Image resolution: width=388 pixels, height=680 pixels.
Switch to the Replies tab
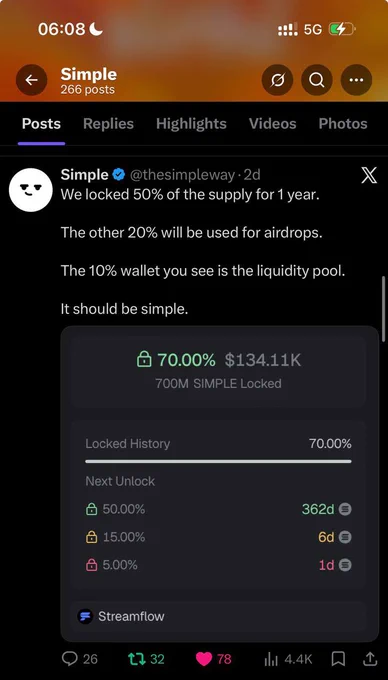coord(108,124)
